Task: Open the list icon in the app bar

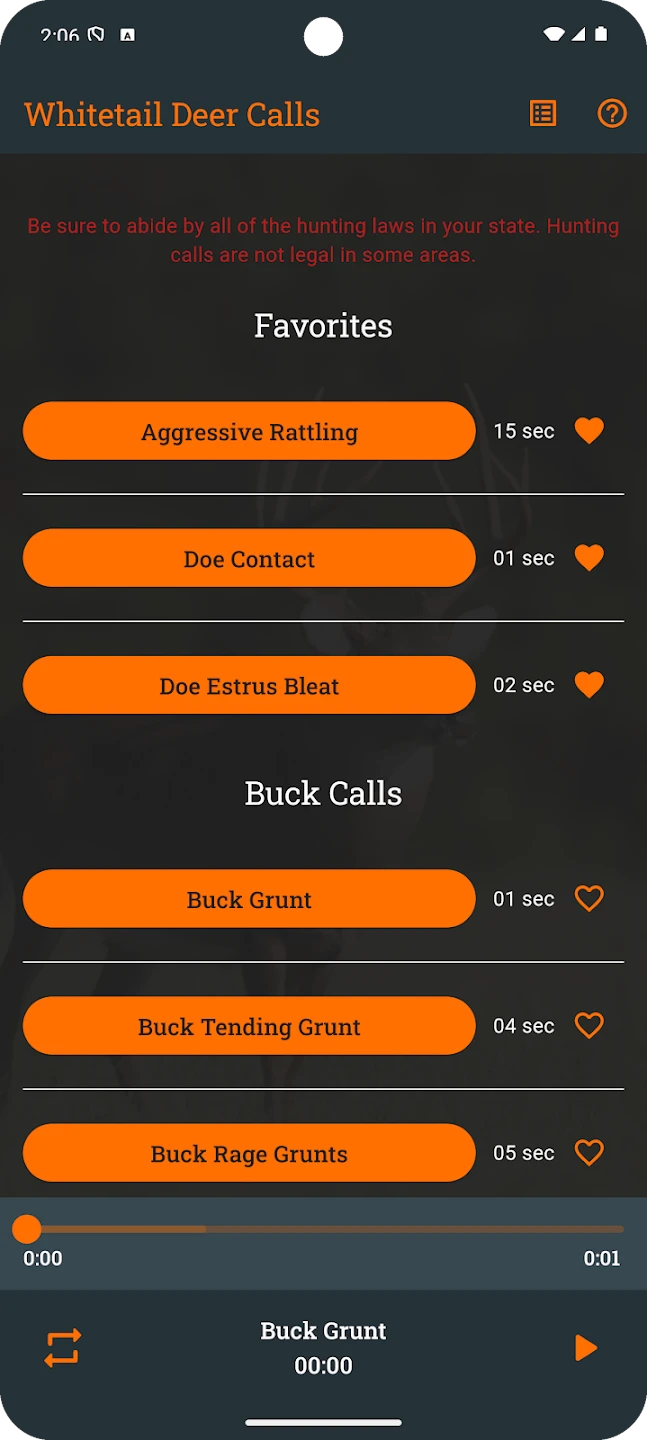Action: click(543, 114)
